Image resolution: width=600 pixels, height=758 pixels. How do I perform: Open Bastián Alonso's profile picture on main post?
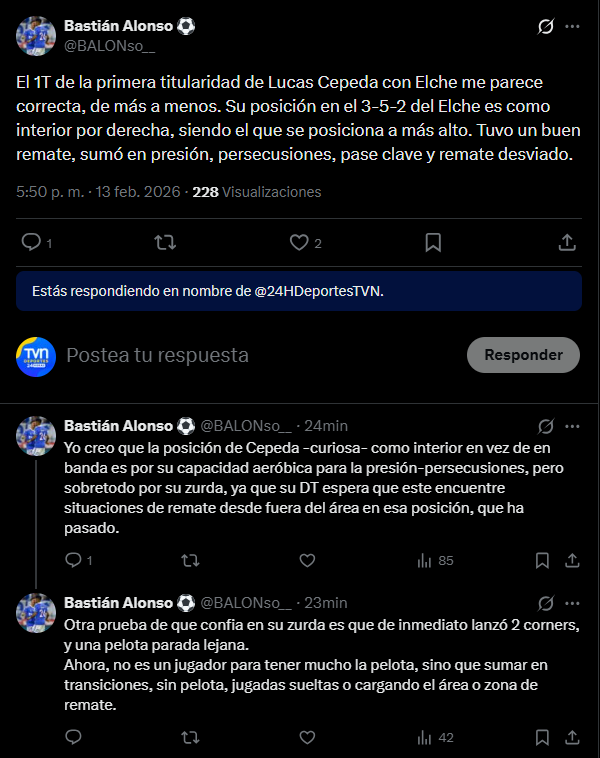(36, 36)
